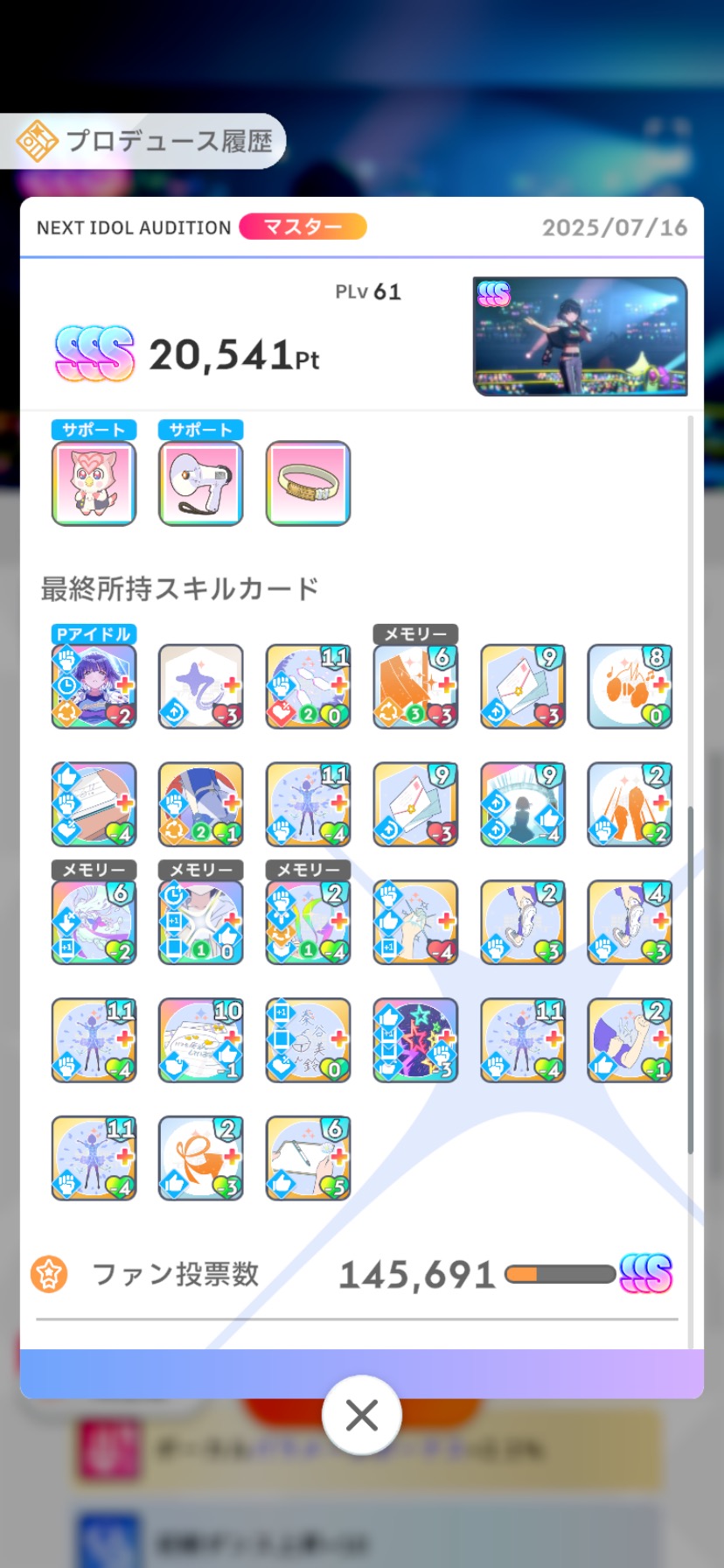Screen dimensions: 724x1568
Task: Open the orange ribbon skill card
Action: [x=201, y=1158]
